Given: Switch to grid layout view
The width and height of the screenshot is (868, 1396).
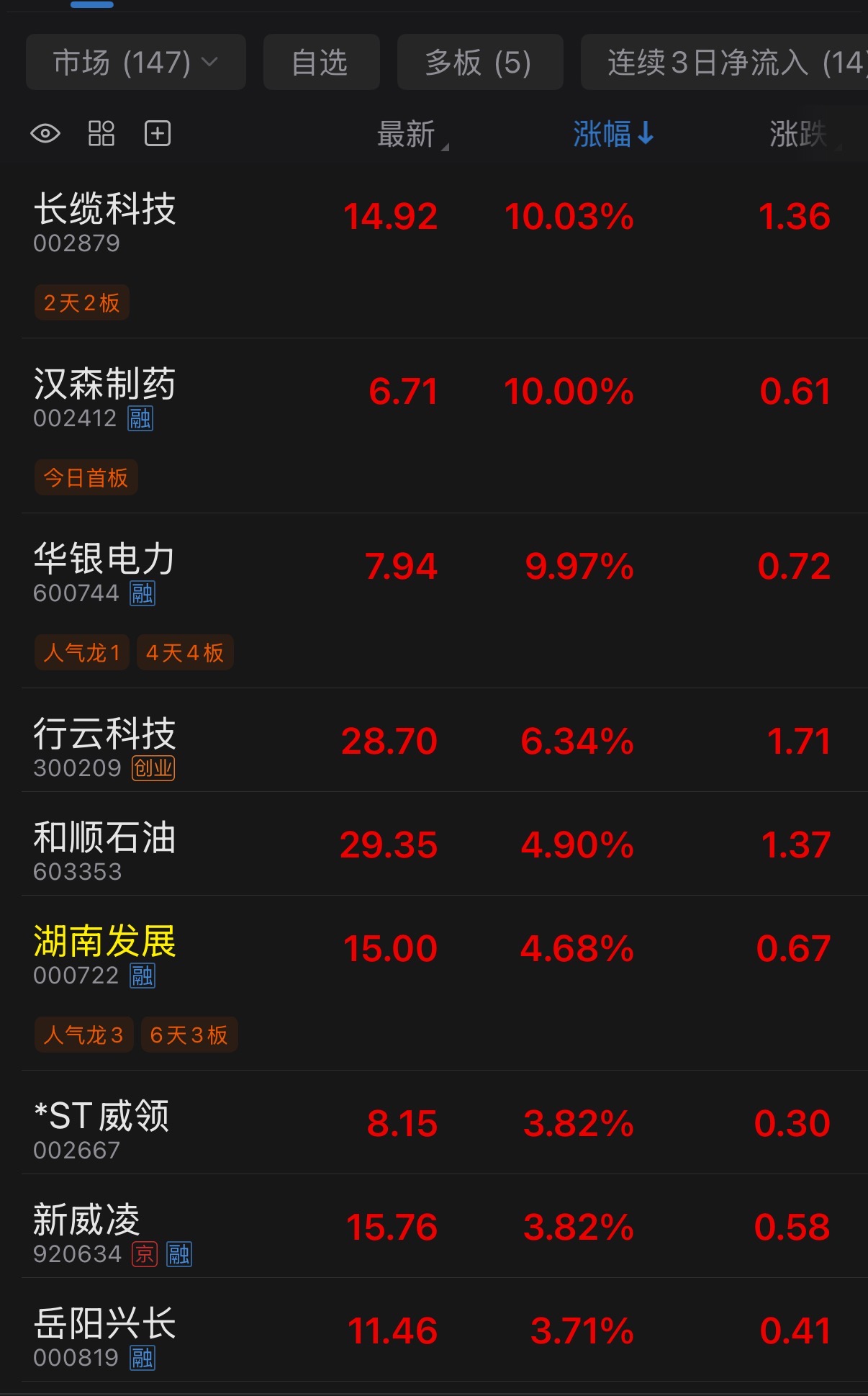Looking at the screenshot, I should tap(101, 134).
